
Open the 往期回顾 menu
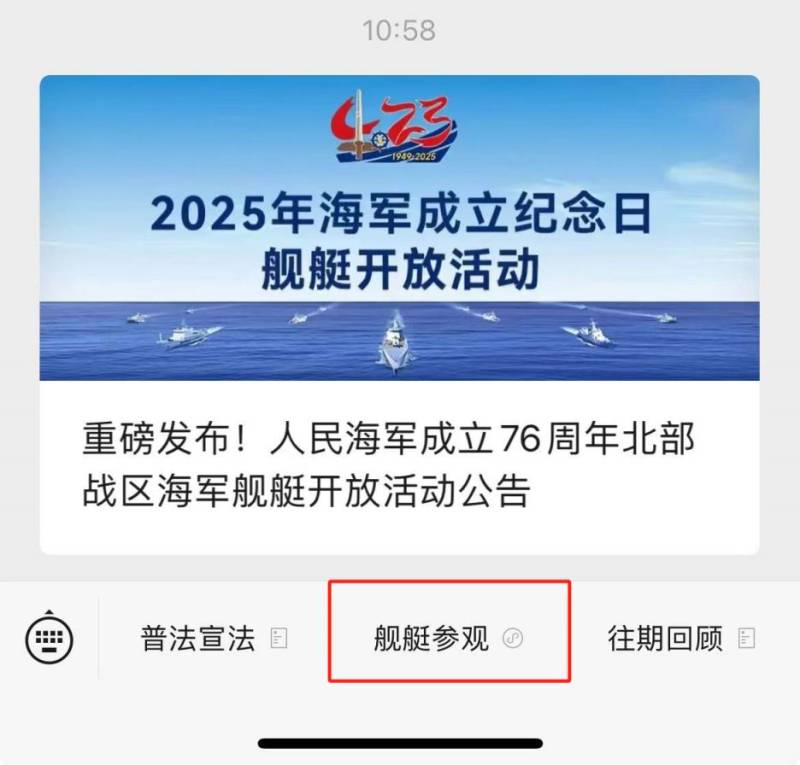click(x=681, y=639)
